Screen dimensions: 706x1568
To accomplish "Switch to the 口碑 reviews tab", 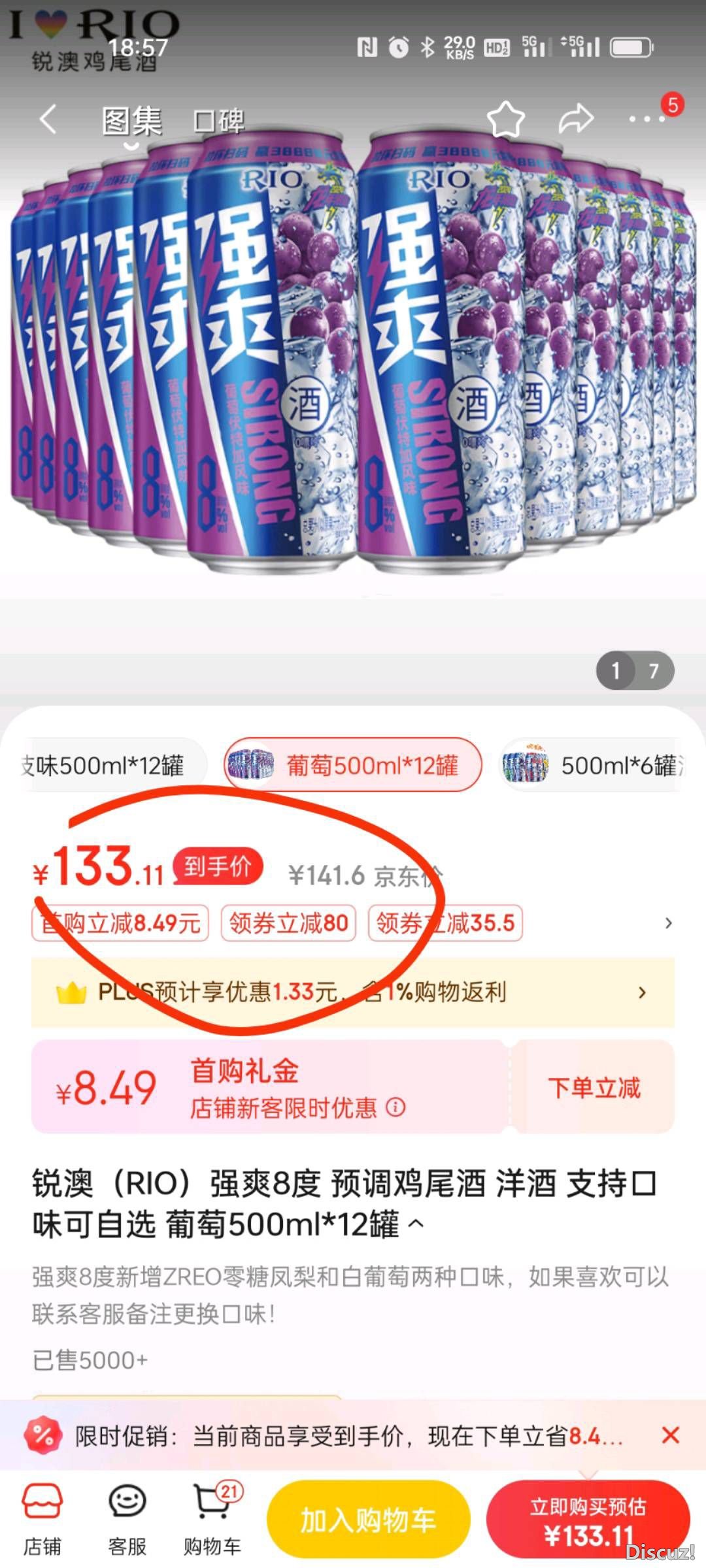I will (218, 121).
